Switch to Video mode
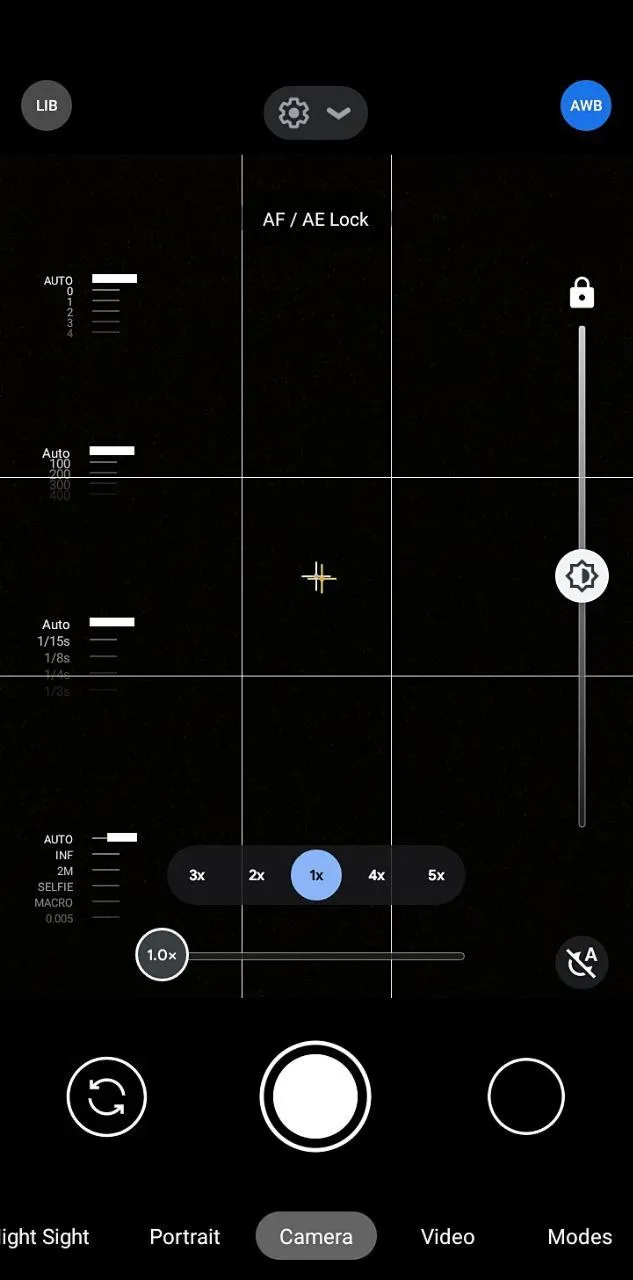633x1280 pixels. (x=447, y=1237)
